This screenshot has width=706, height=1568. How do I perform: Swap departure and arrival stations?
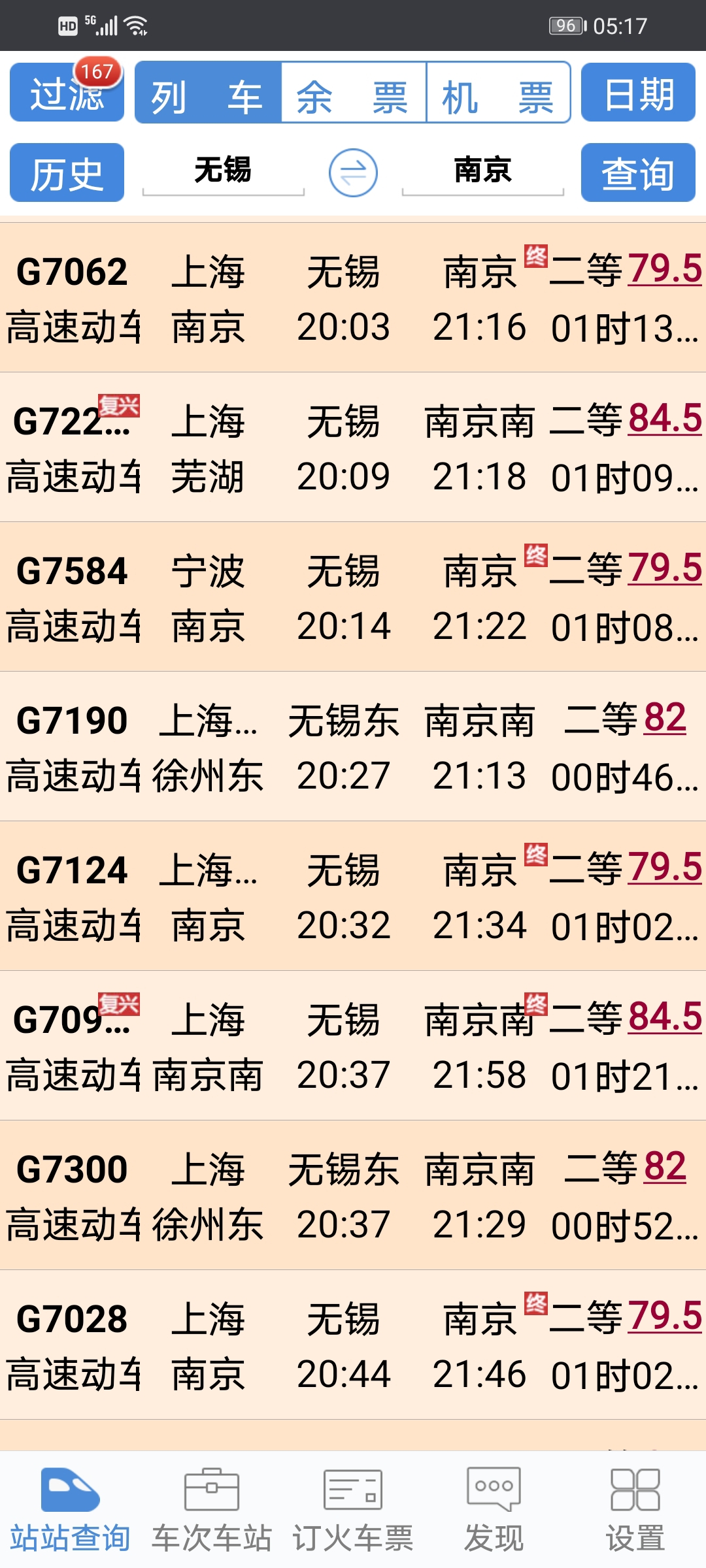353,173
